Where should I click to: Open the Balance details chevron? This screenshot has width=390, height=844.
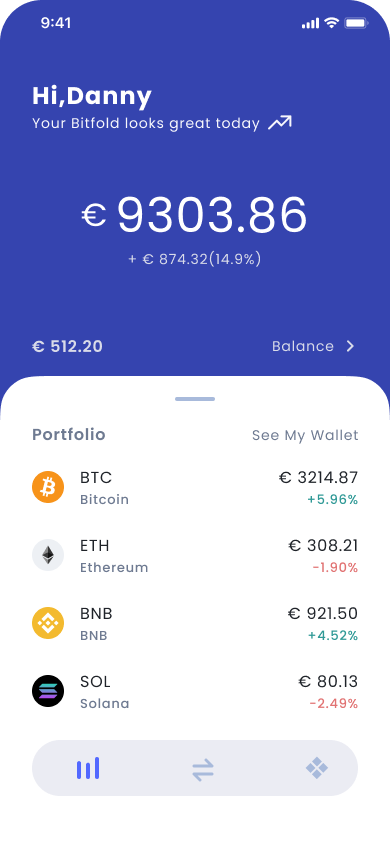[350, 346]
